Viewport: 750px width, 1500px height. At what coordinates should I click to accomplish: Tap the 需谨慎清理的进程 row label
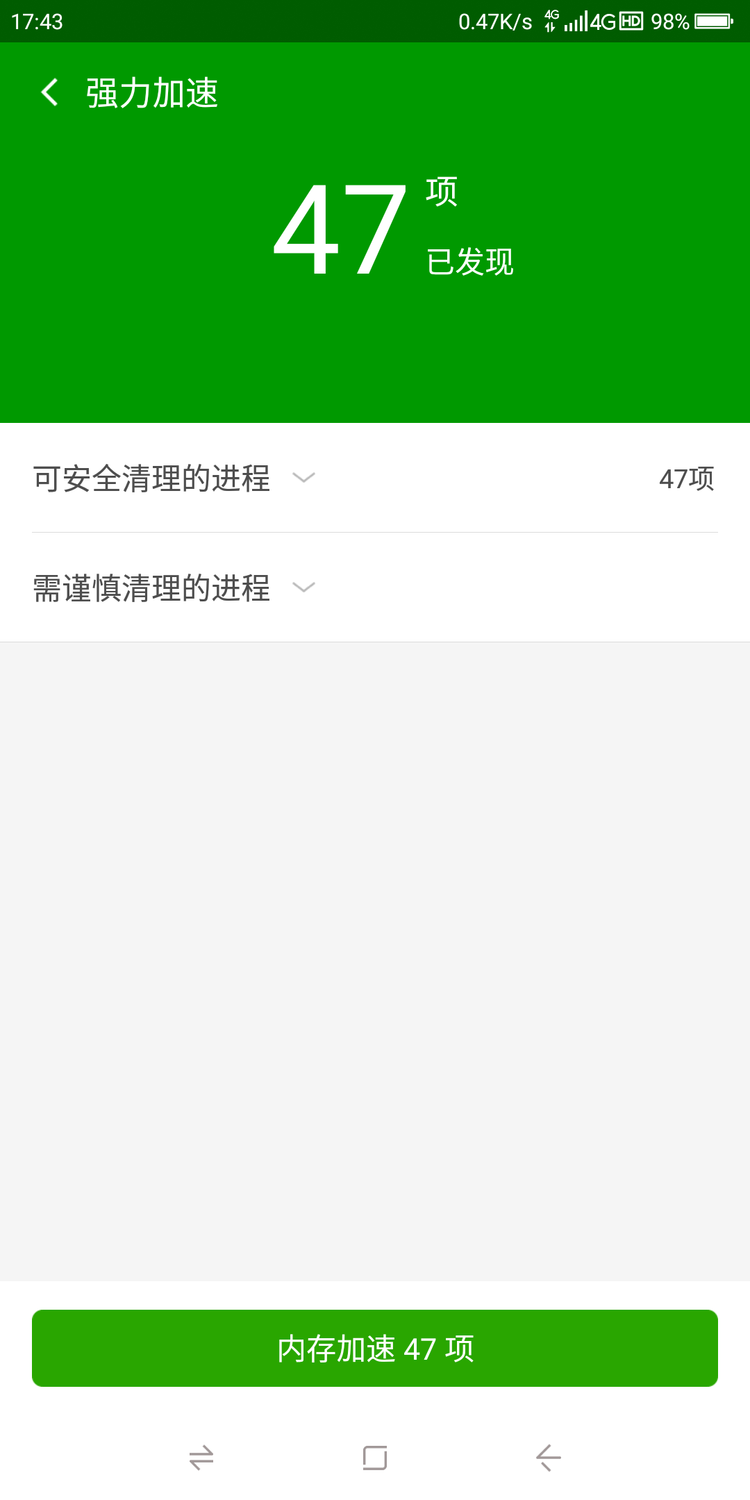point(150,588)
